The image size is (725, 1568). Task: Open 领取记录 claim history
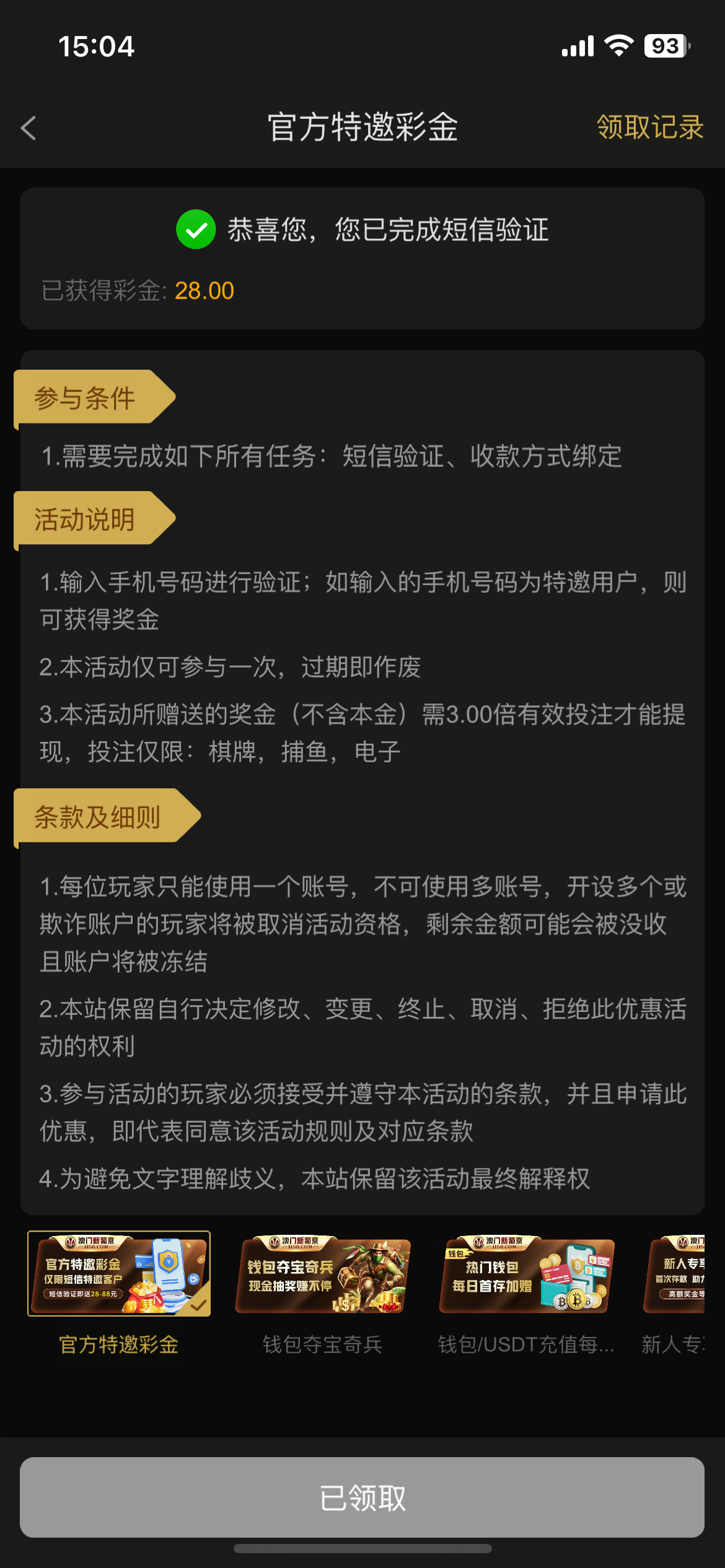point(649,128)
